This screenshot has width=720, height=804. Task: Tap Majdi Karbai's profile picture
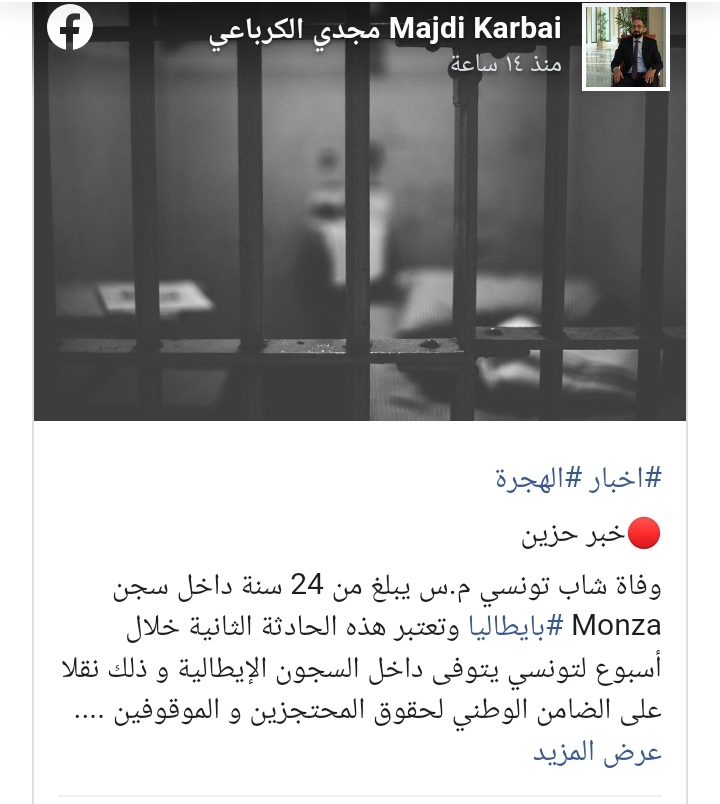tap(640, 46)
